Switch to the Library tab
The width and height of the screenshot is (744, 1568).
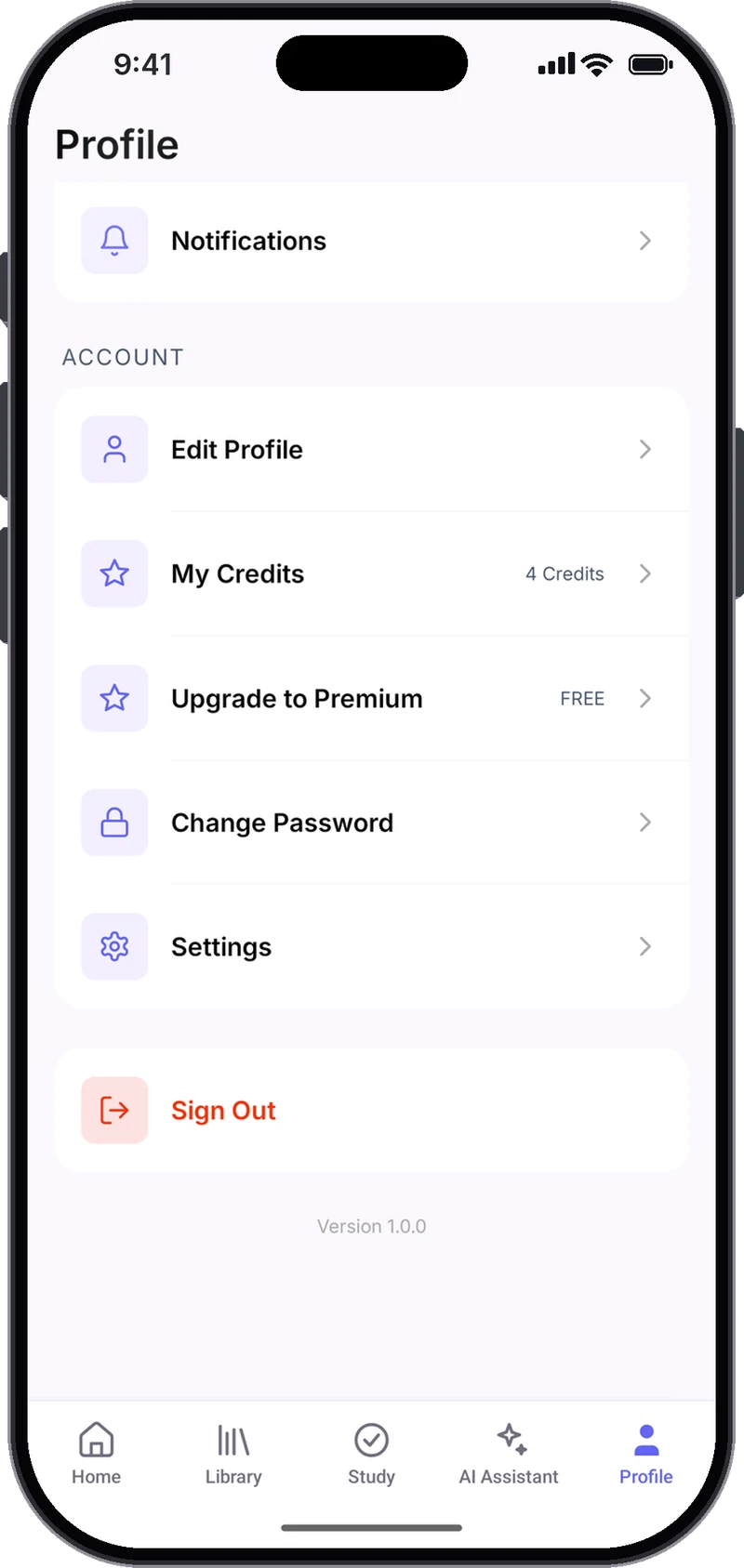pyautogui.click(x=233, y=1454)
